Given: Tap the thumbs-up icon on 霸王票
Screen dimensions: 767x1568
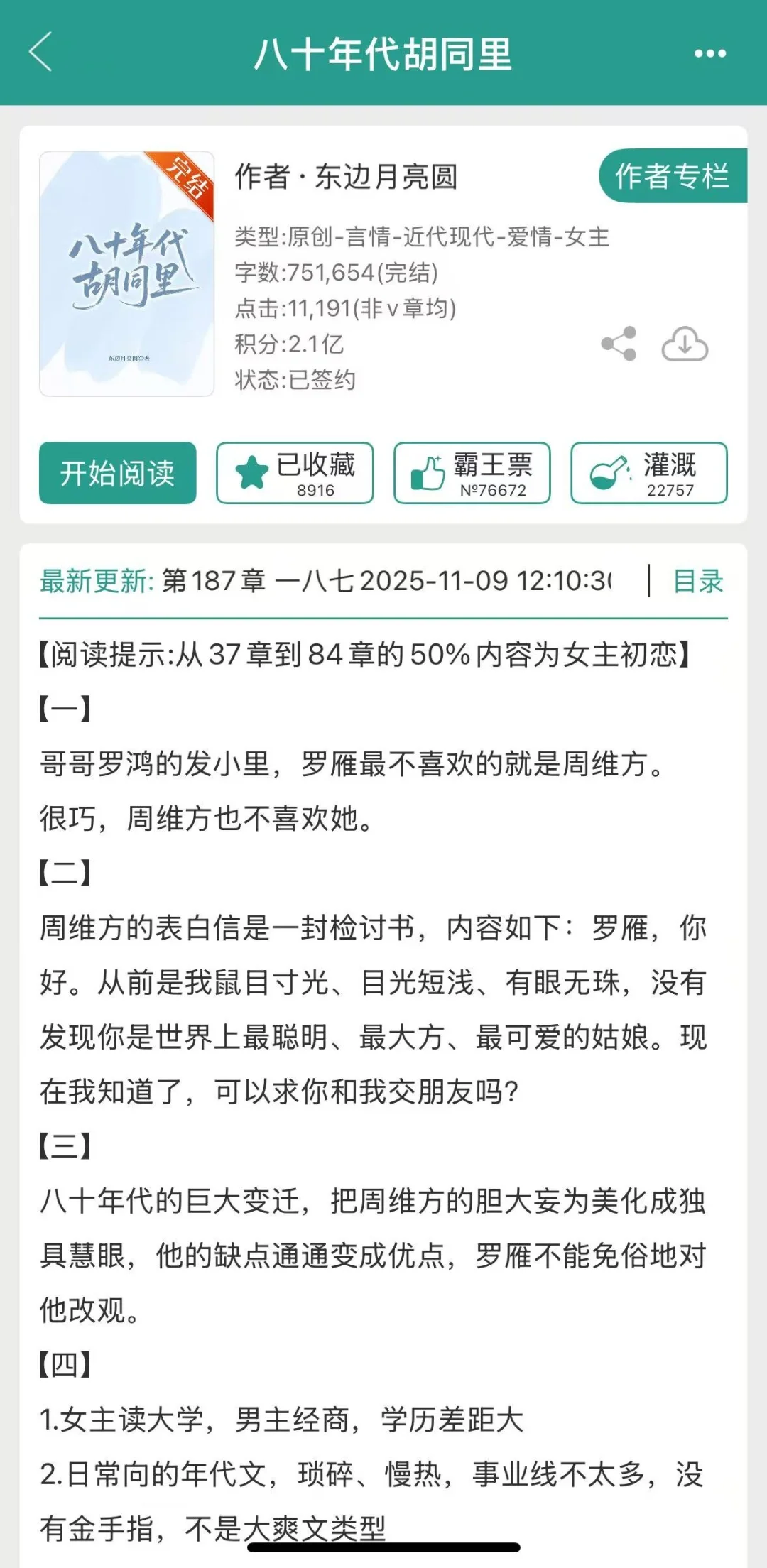Looking at the screenshot, I should point(427,468).
